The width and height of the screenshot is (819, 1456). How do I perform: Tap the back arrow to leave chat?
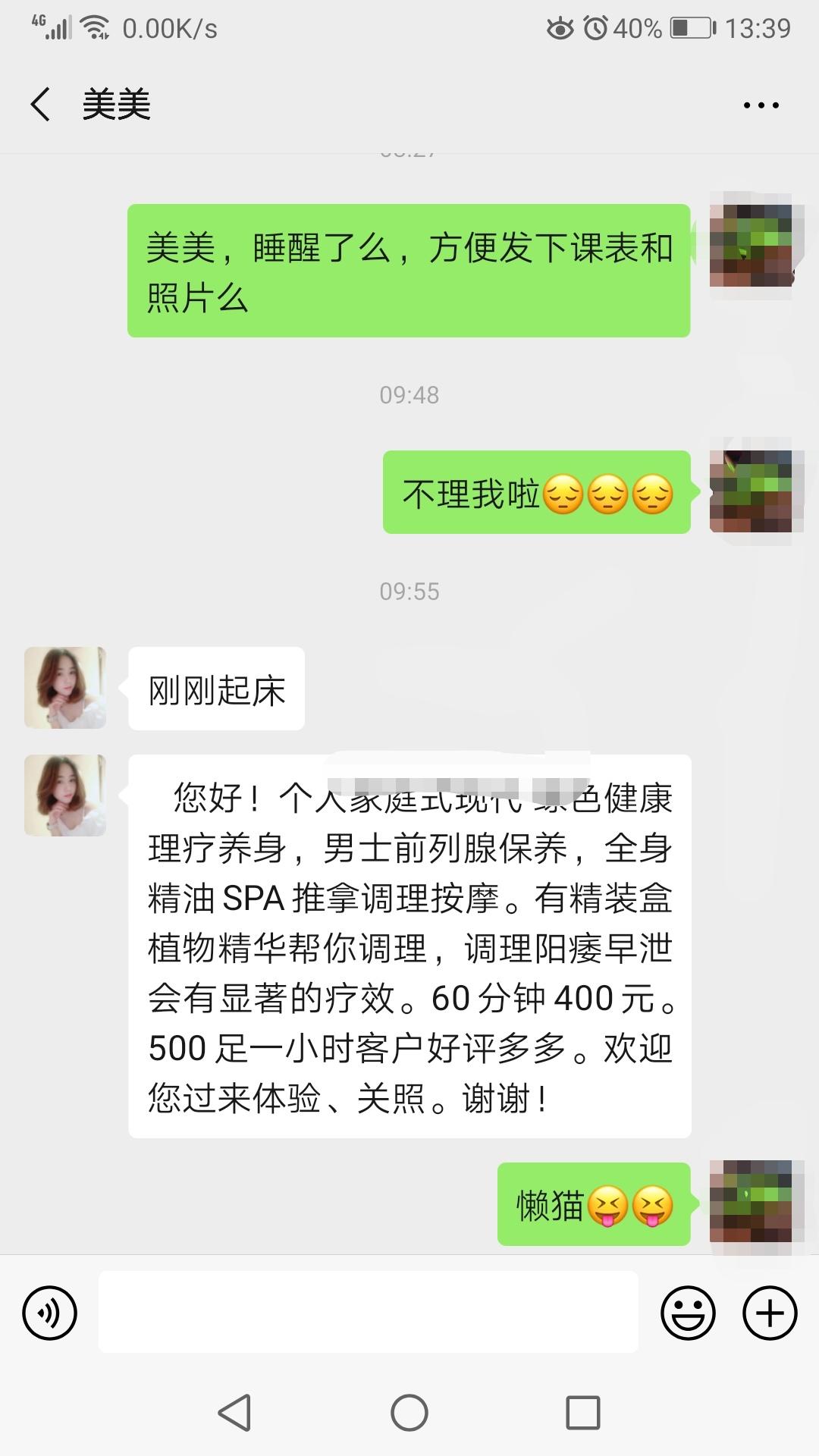[39, 105]
